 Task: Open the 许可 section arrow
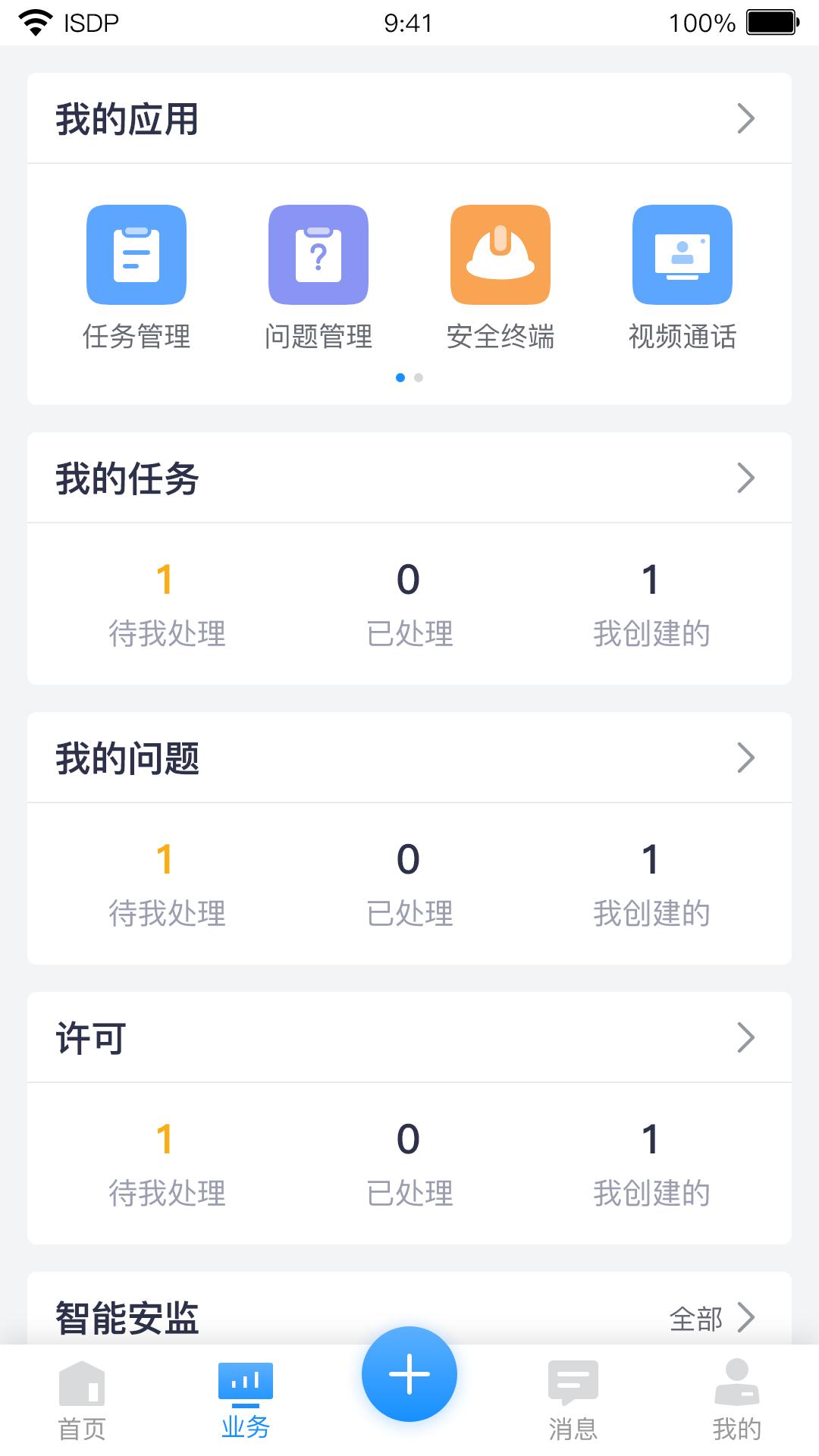coord(745,1038)
